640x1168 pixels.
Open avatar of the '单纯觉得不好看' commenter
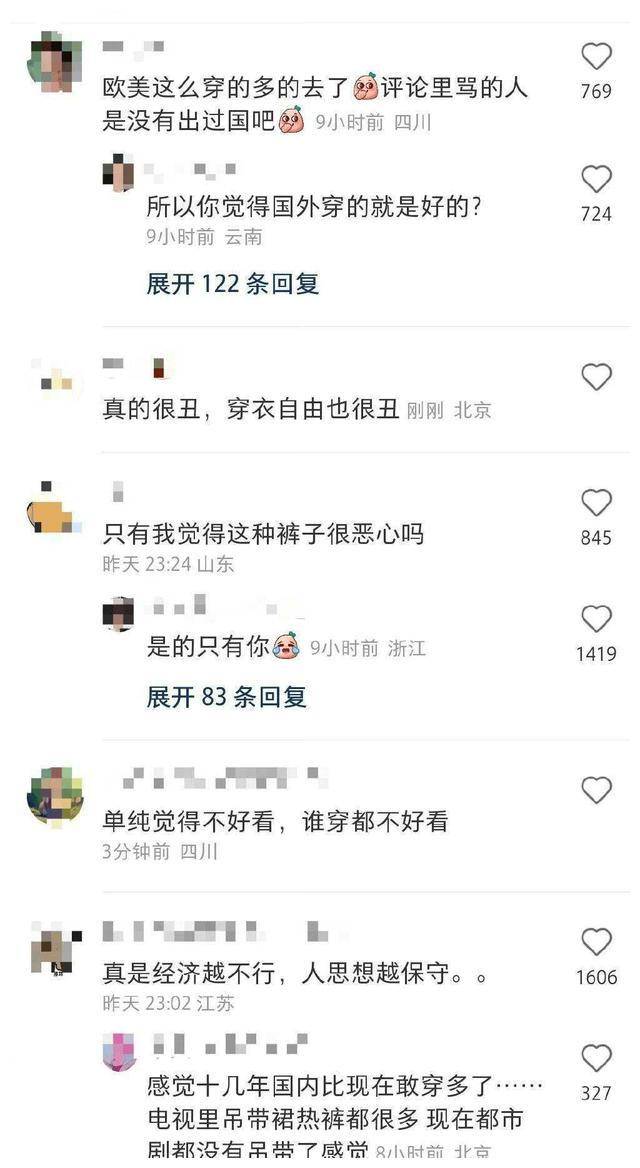tap(54, 796)
